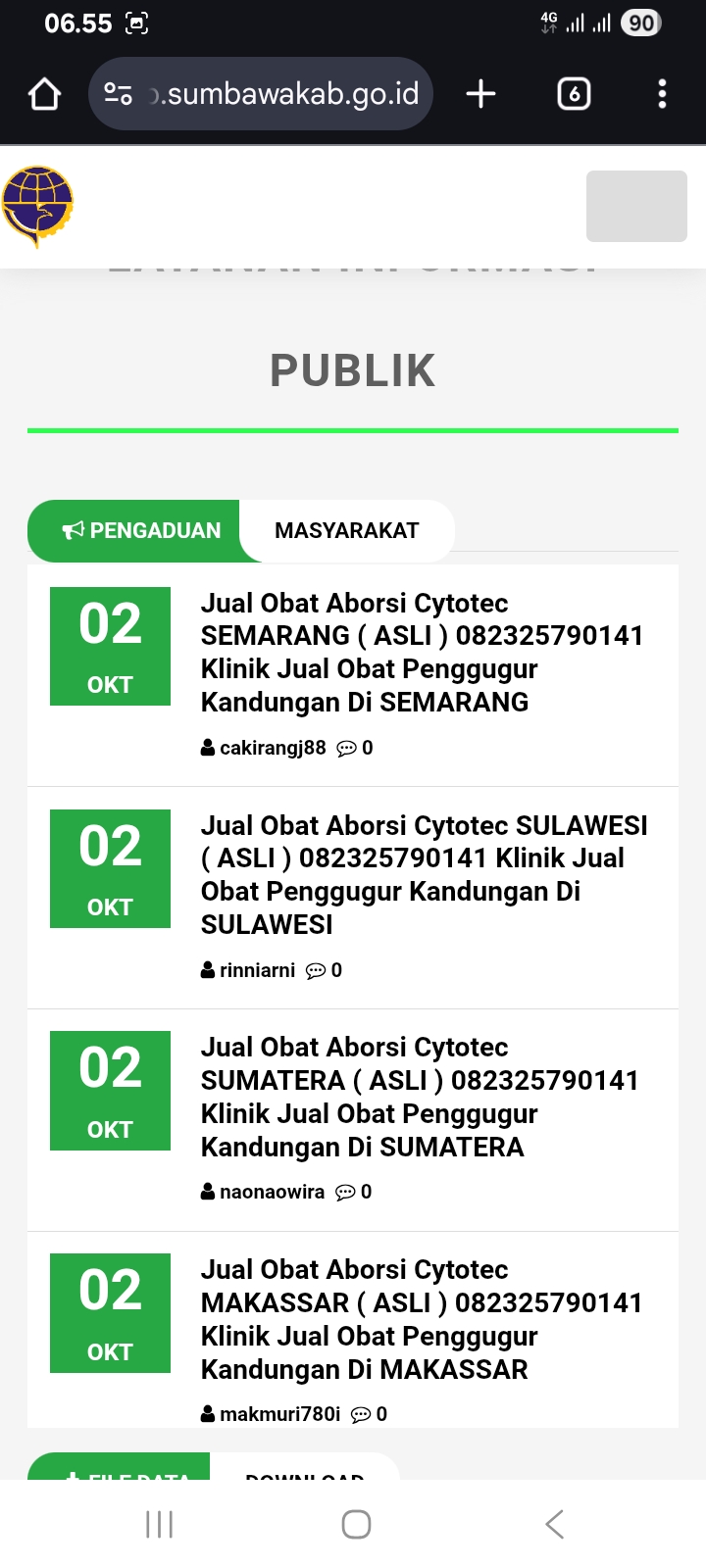Open a new browser tab
The image size is (706, 1568).
[480, 94]
